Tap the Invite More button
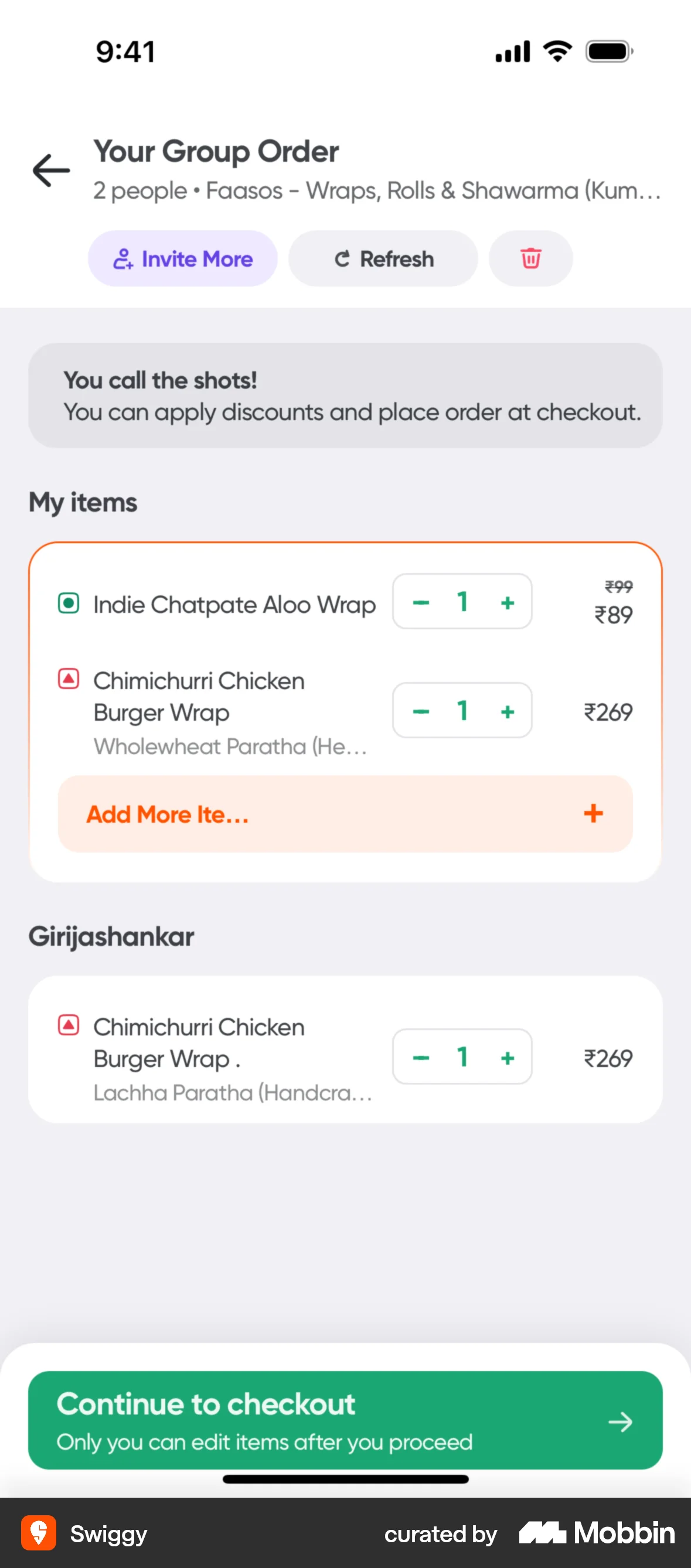The height and width of the screenshot is (1568, 691). [x=183, y=258]
